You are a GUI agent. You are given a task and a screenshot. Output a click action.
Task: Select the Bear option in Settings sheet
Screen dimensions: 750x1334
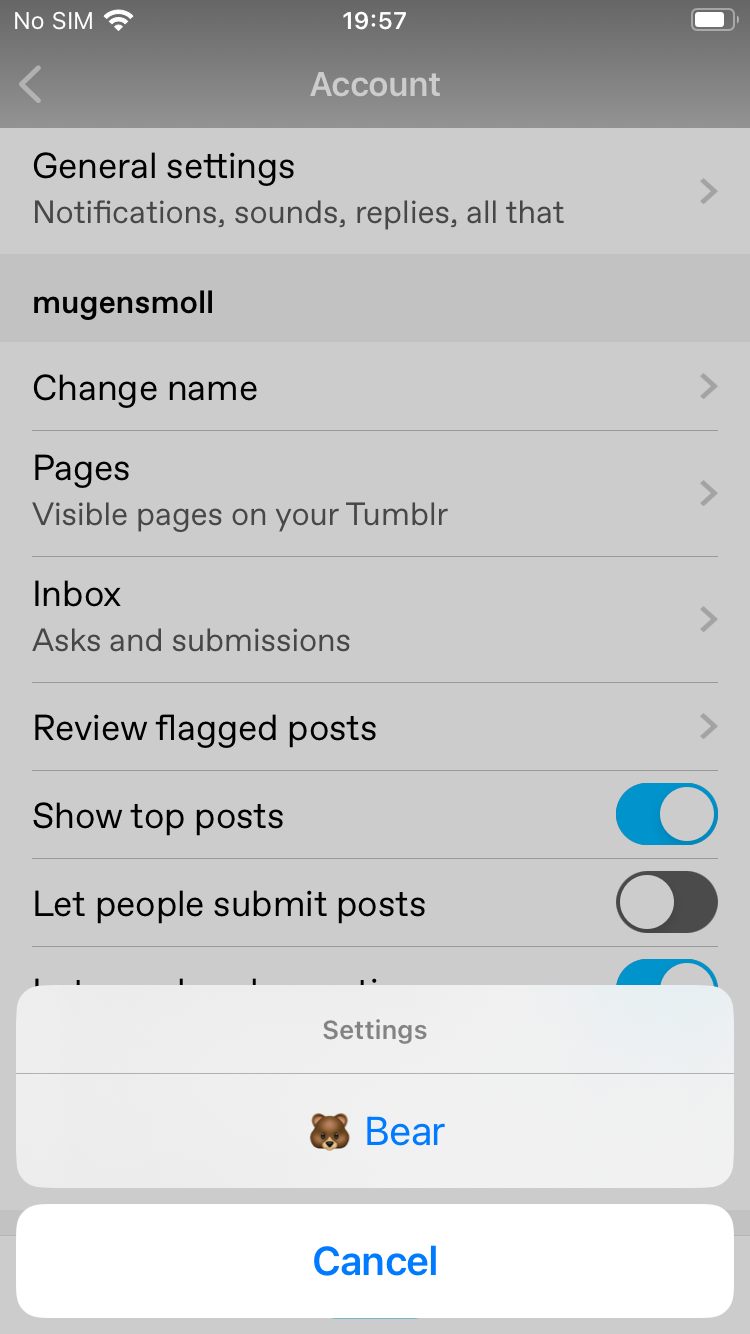click(x=375, y=1131)
